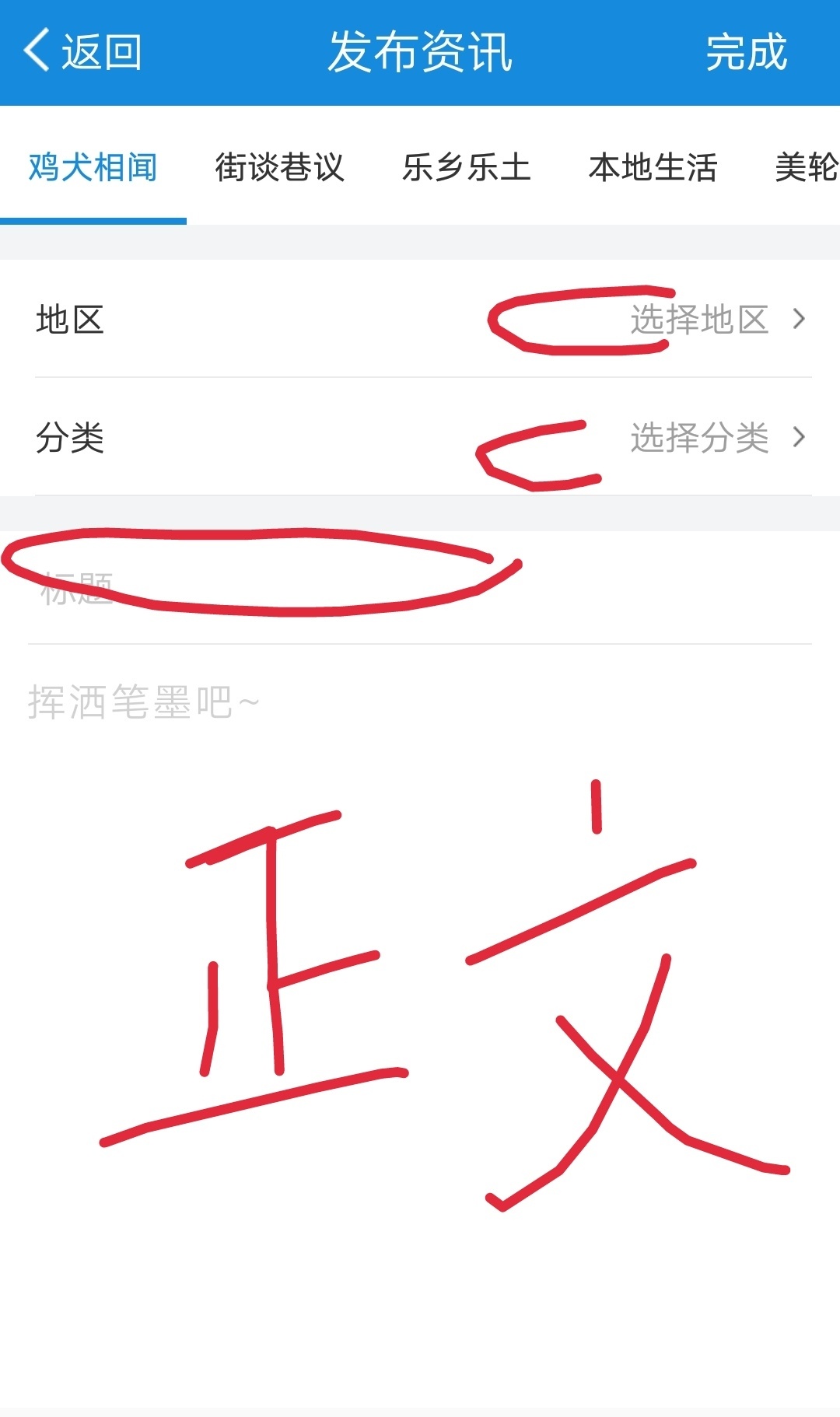The width and height of the screenshot is (840, 1417).
Task: Focus the 标题 title field
Action: coord(420,589)
